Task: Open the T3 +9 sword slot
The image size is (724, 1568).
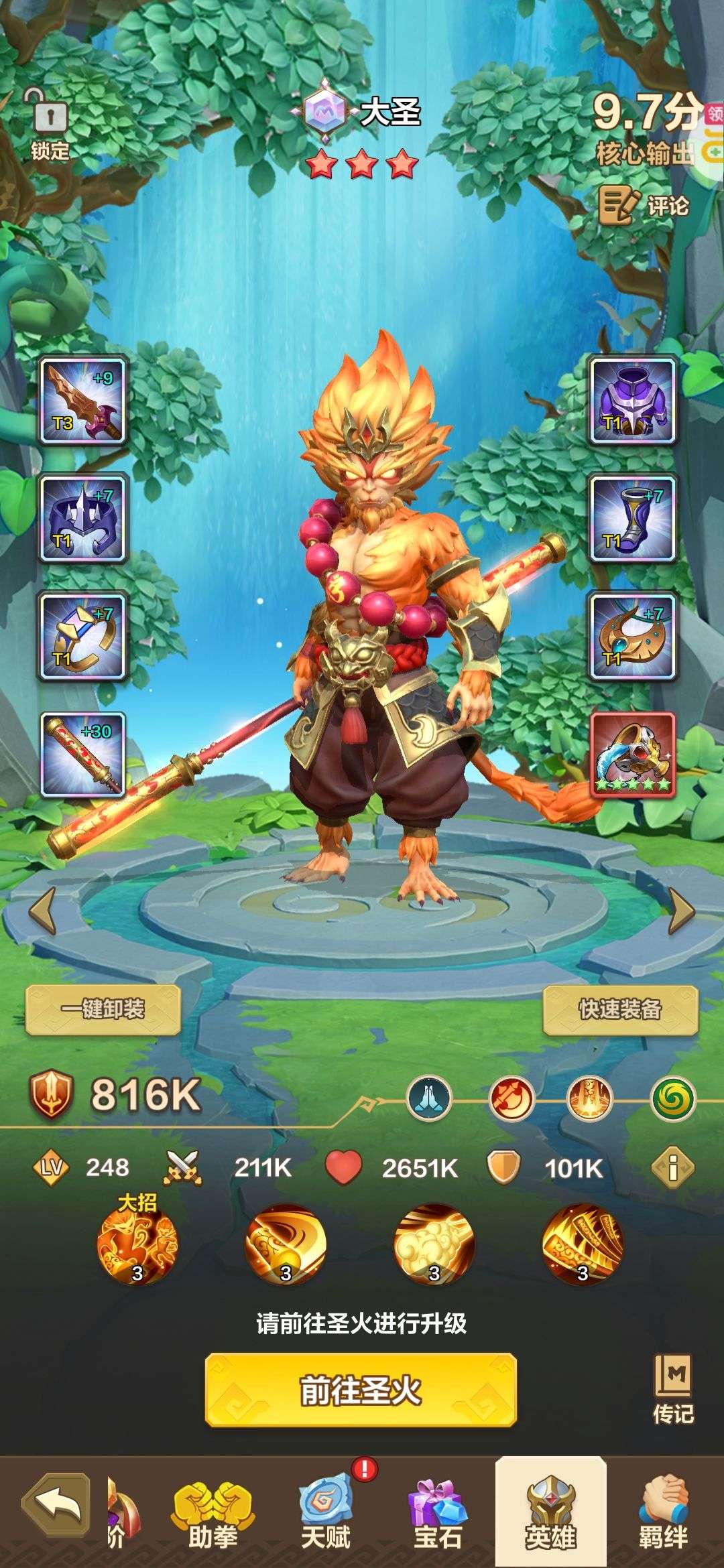Action: point(83,401)
